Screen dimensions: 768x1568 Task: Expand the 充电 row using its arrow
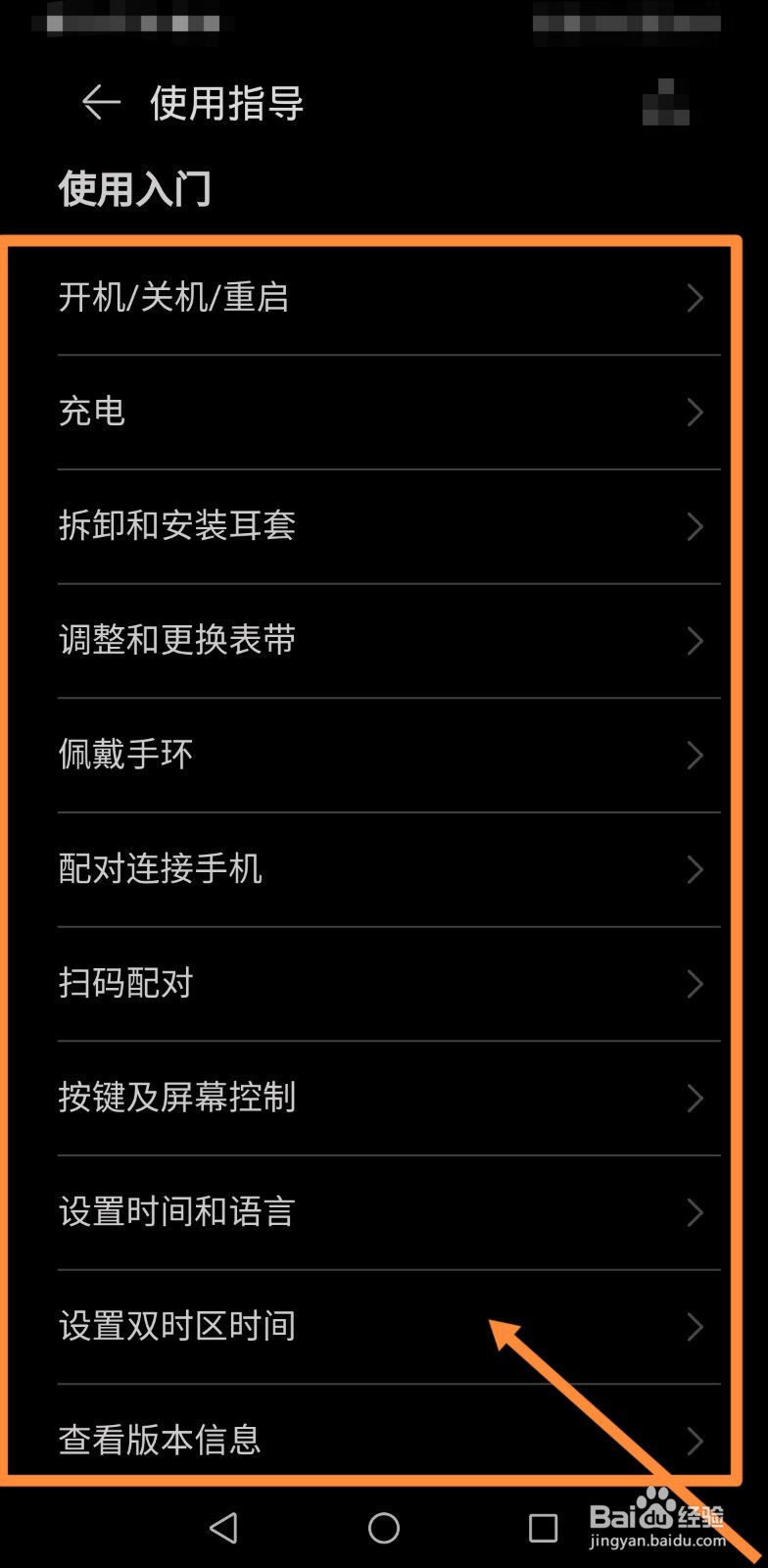(696, 413)
